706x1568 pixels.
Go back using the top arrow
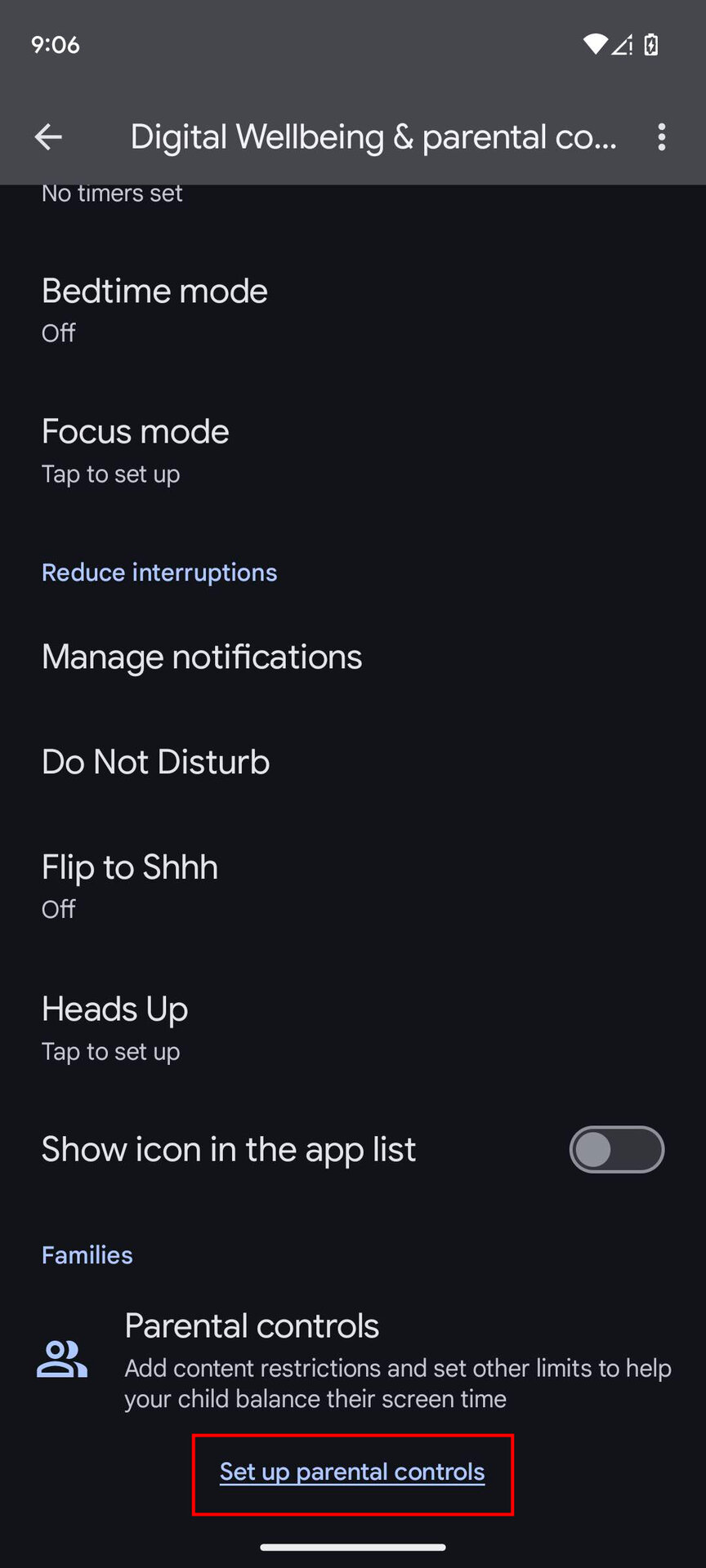(x=48, y=137)
